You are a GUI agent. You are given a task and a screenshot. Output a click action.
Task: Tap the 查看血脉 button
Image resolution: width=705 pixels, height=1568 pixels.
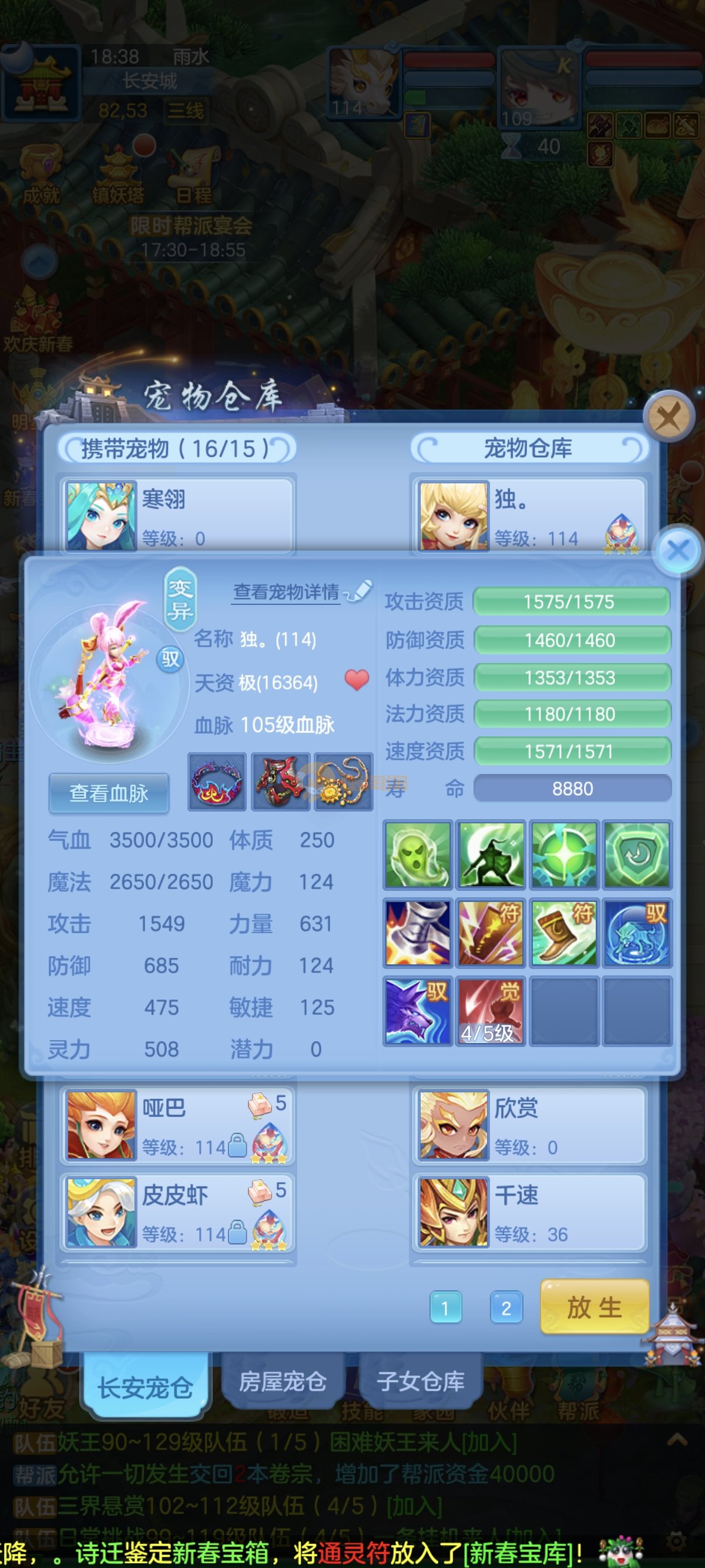coord(109,793)
